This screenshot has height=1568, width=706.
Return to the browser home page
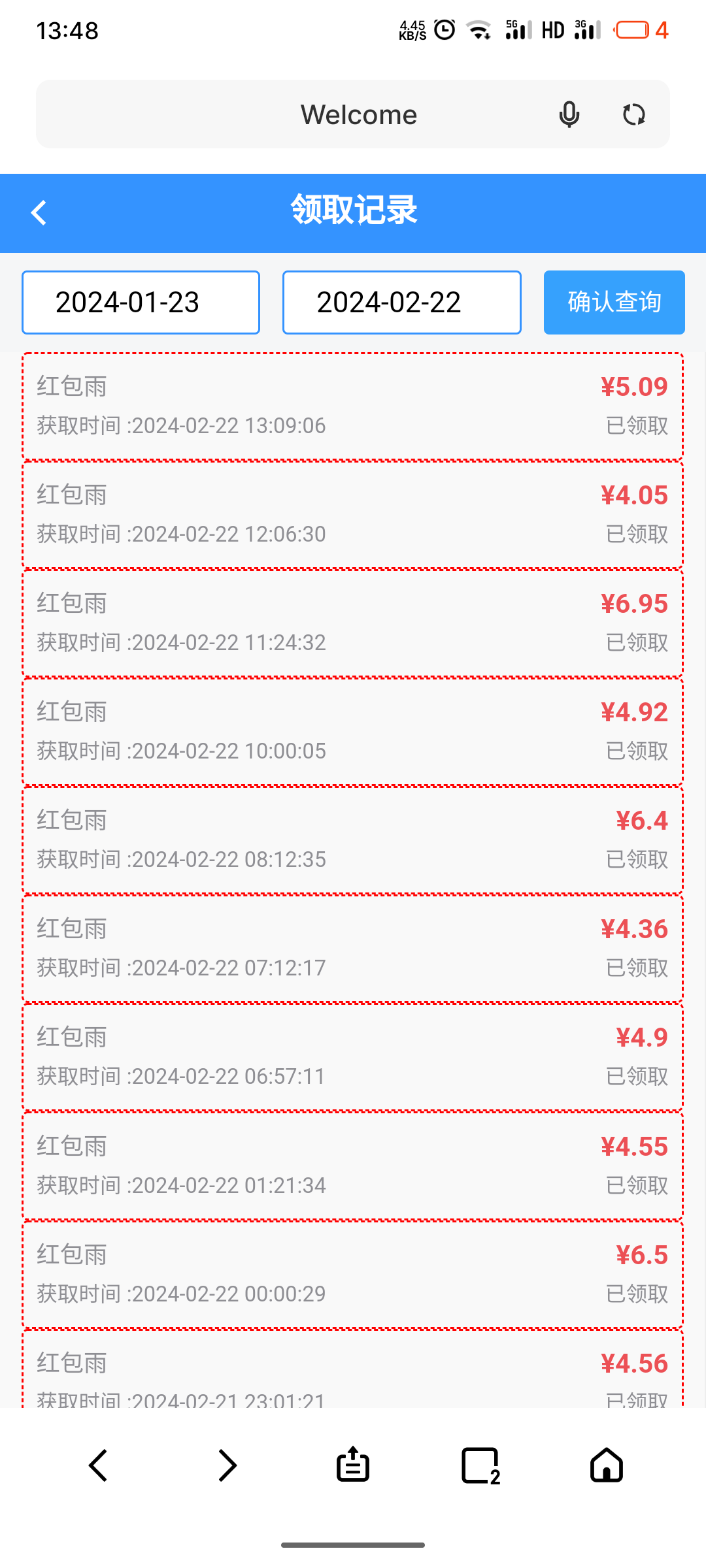(x=607, y=1465)
